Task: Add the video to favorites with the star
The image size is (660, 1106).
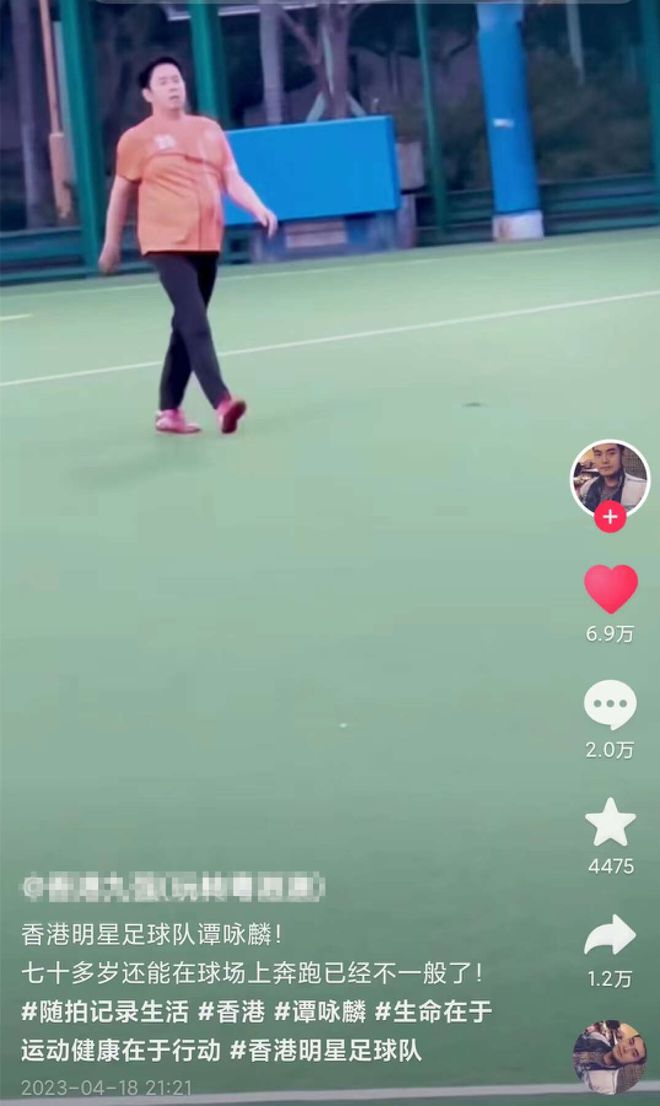Action: 610,823
